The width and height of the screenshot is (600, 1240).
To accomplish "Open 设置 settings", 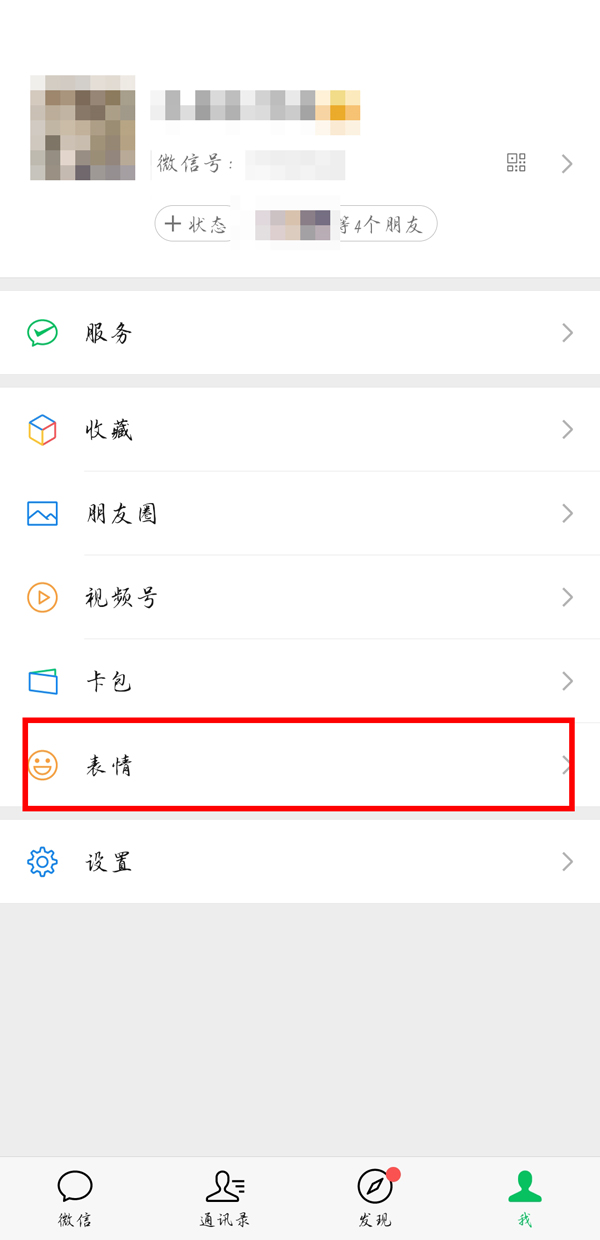I will coord(300,862).
